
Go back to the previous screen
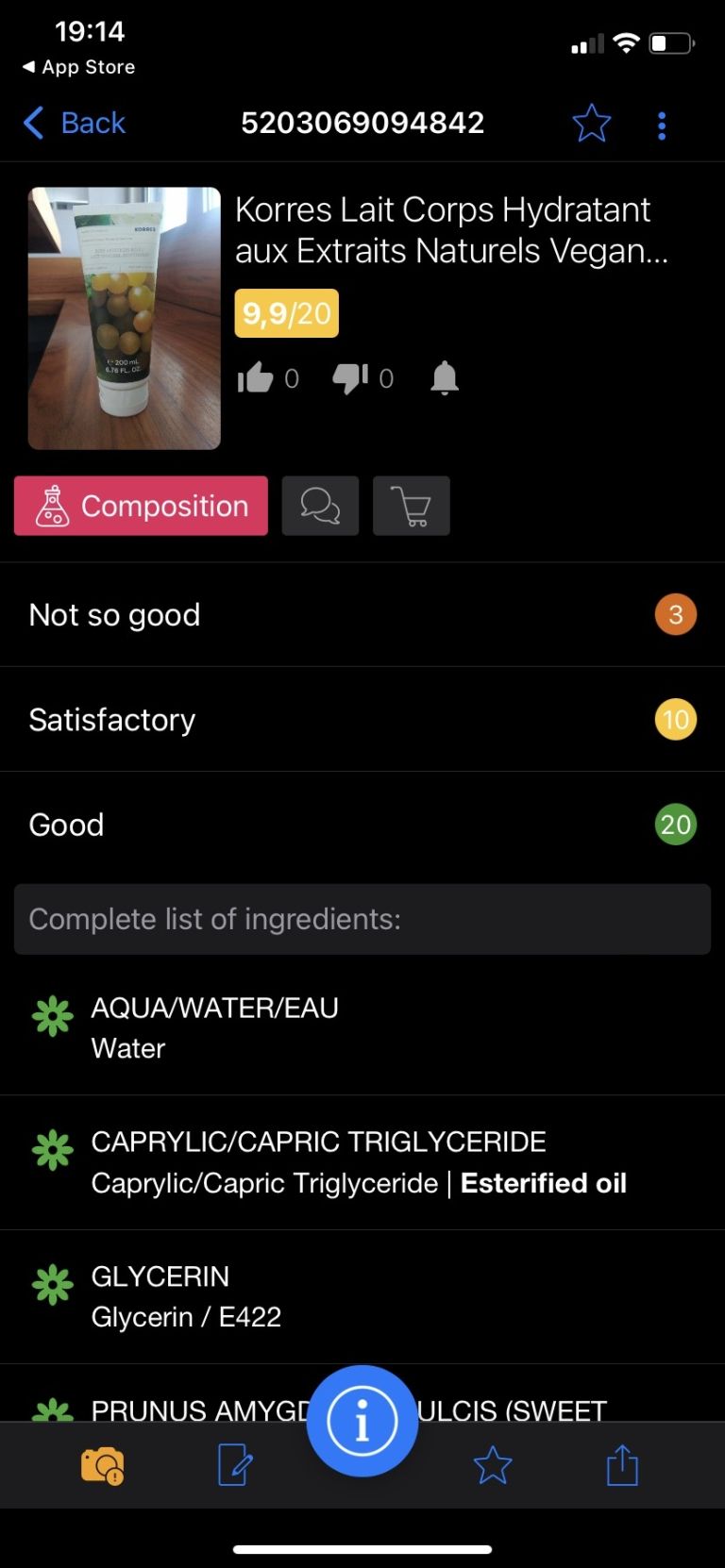[74, 123]
